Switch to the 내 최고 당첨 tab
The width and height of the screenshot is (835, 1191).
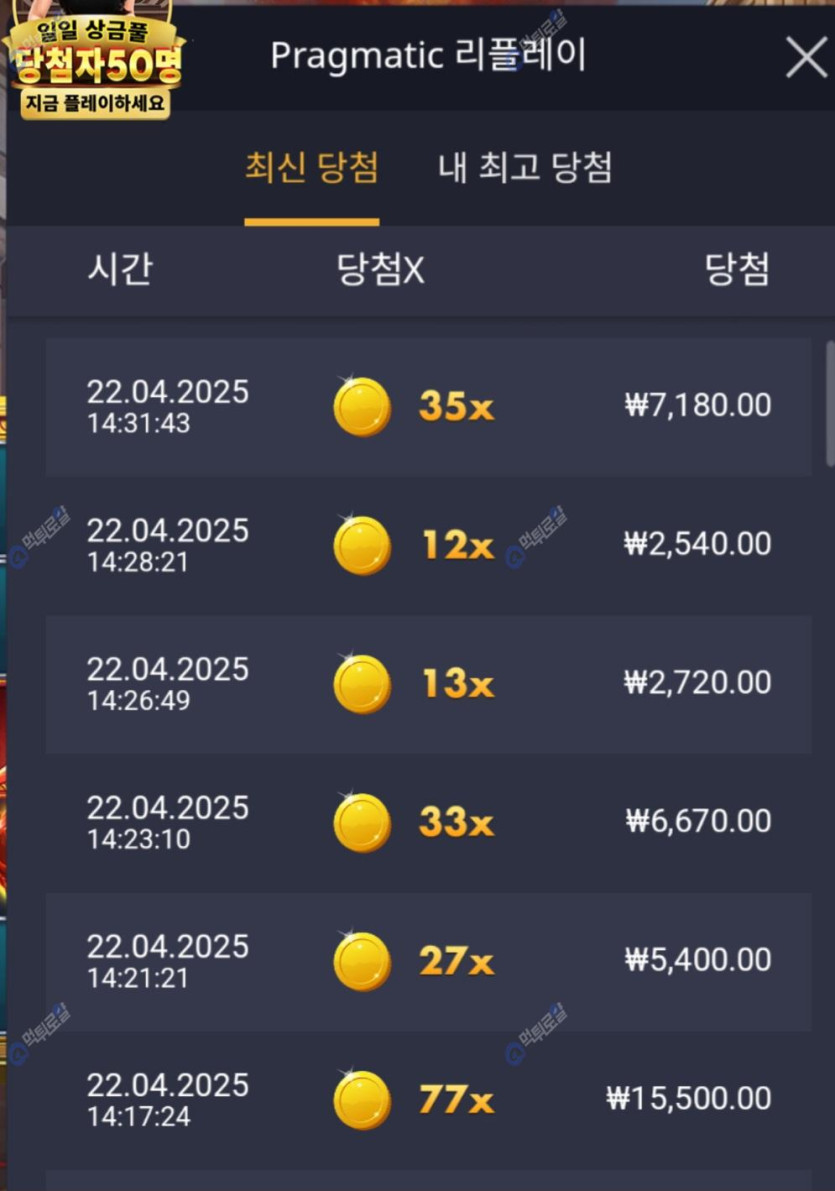click(525, 167)
